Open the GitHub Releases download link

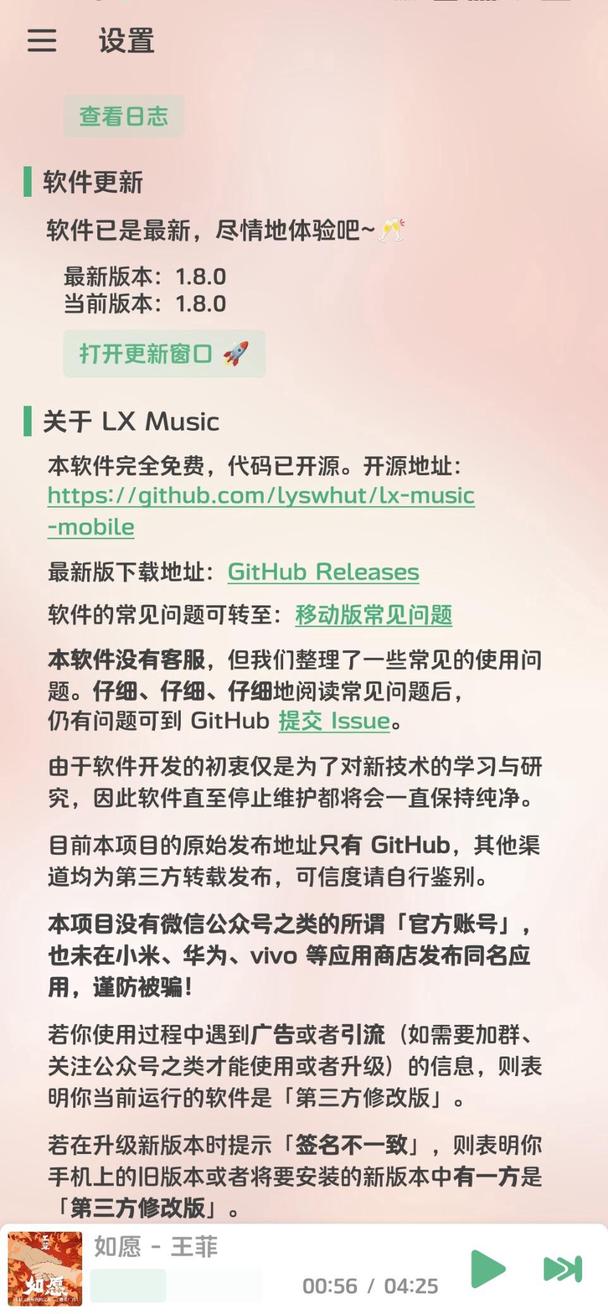point(323,572)
